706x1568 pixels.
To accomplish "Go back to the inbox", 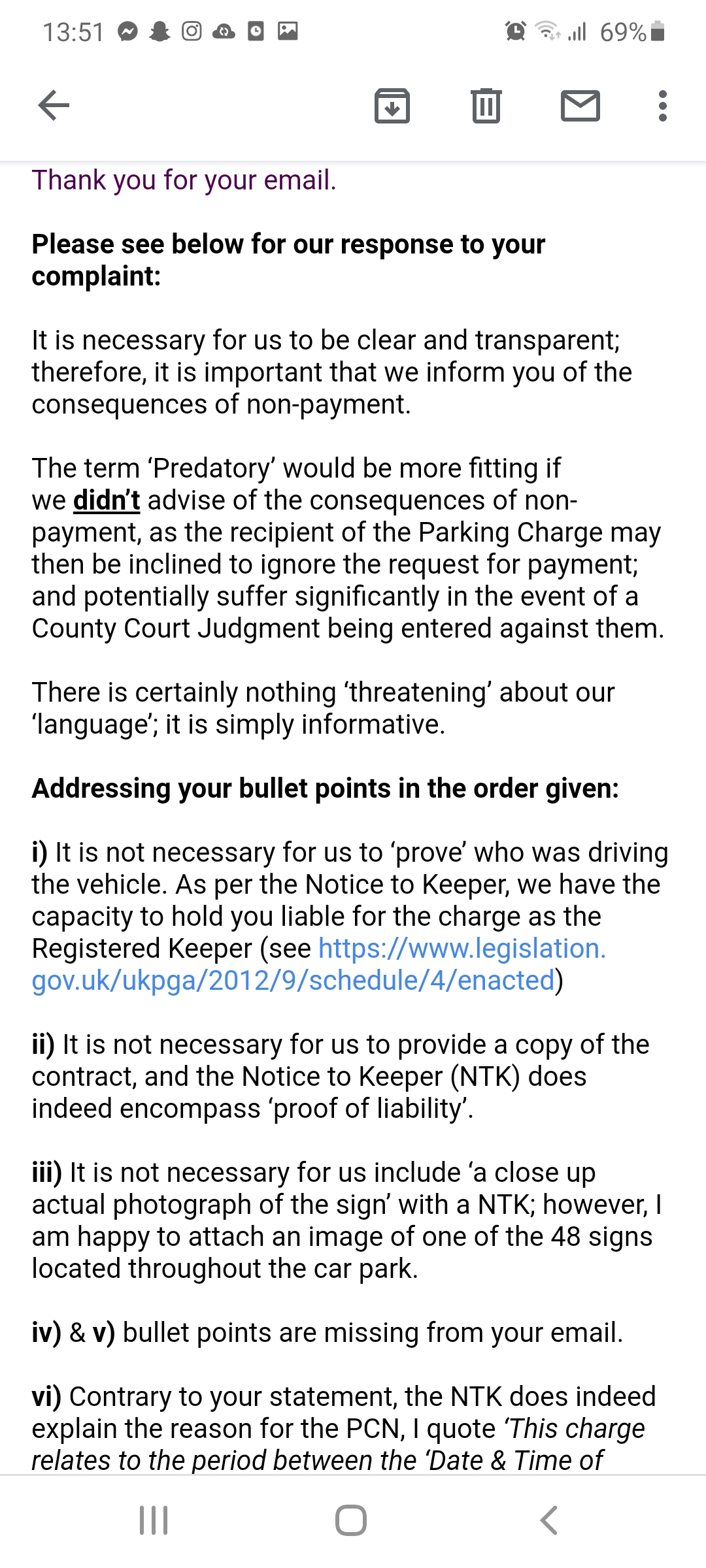I will coord(54,105).
